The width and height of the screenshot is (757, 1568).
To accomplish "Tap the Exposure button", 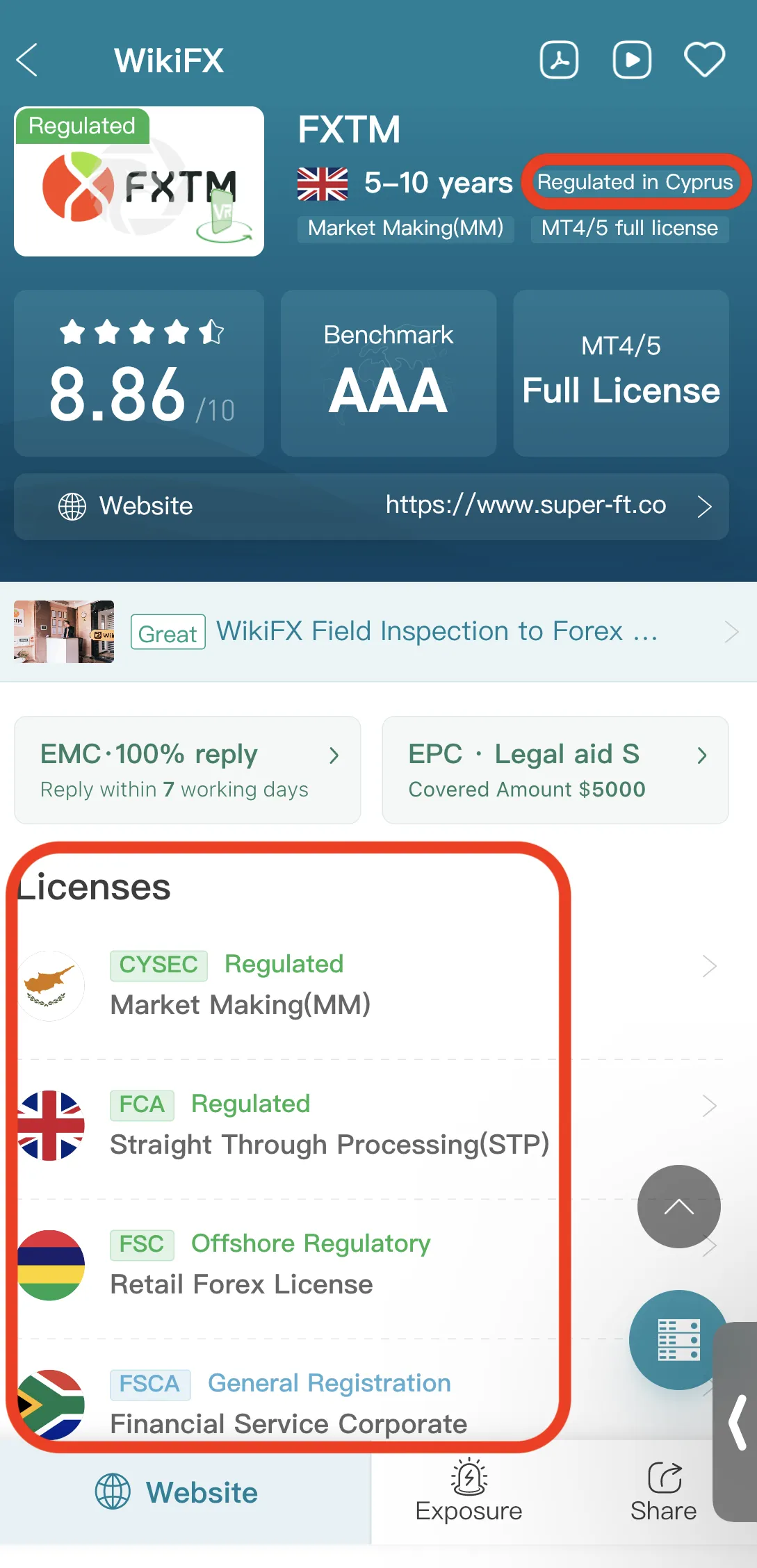I will [469, 1492].
